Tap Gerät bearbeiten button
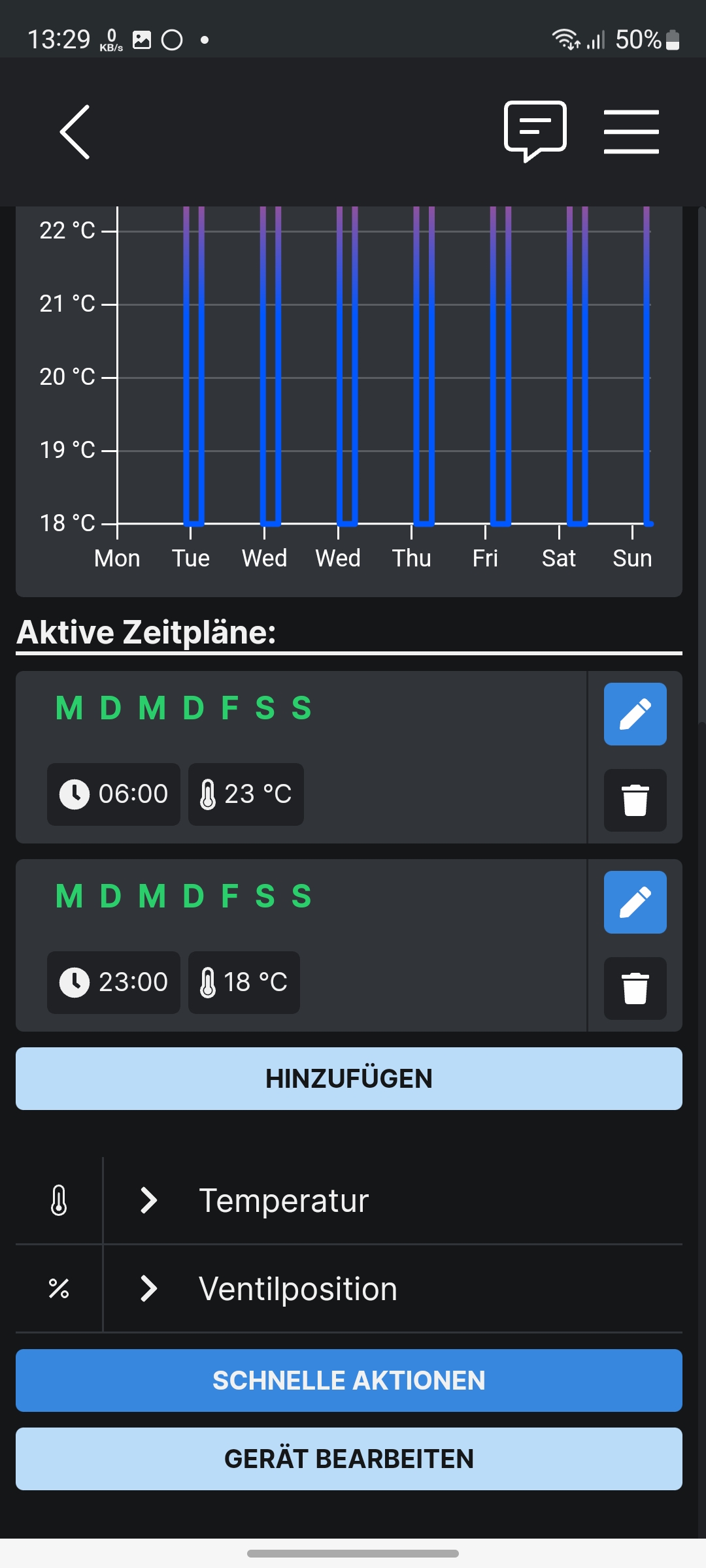Image resolution: width=706 pixels, height=1568 pixels. tap(349, 1459)
